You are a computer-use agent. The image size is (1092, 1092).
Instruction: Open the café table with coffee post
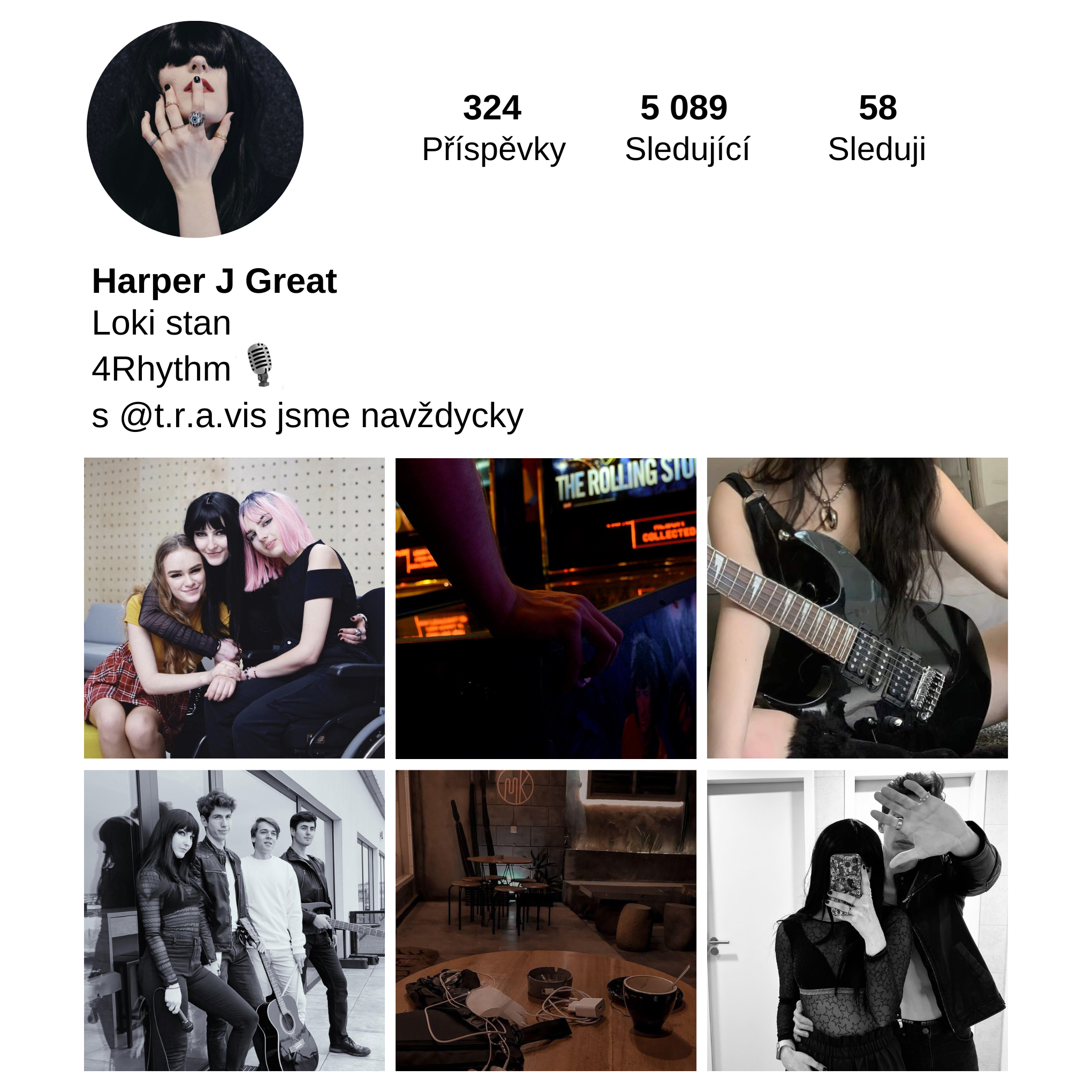(x=545, y=920)
